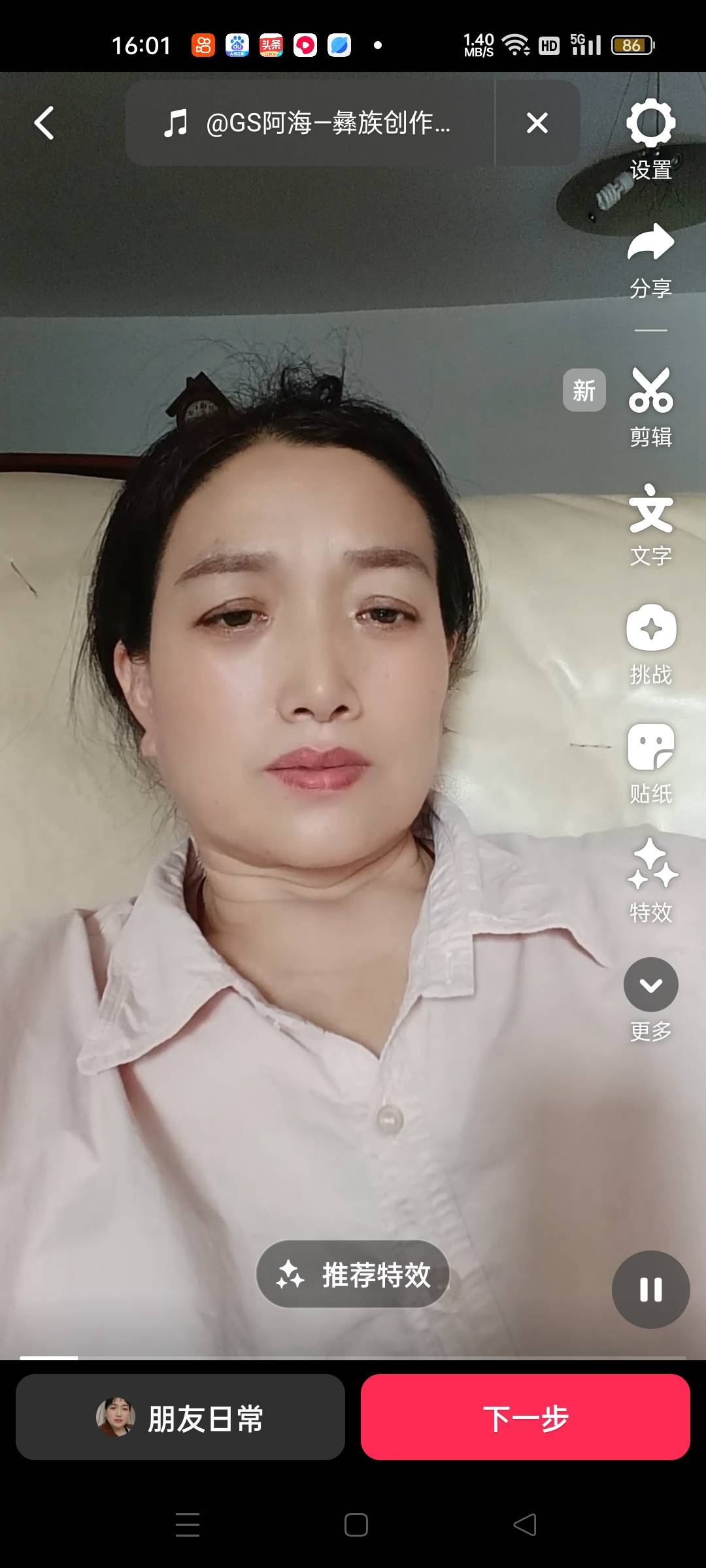Open 剪辑 editing scissors tool
This screenshot has width=706, height=1568.
650,406
